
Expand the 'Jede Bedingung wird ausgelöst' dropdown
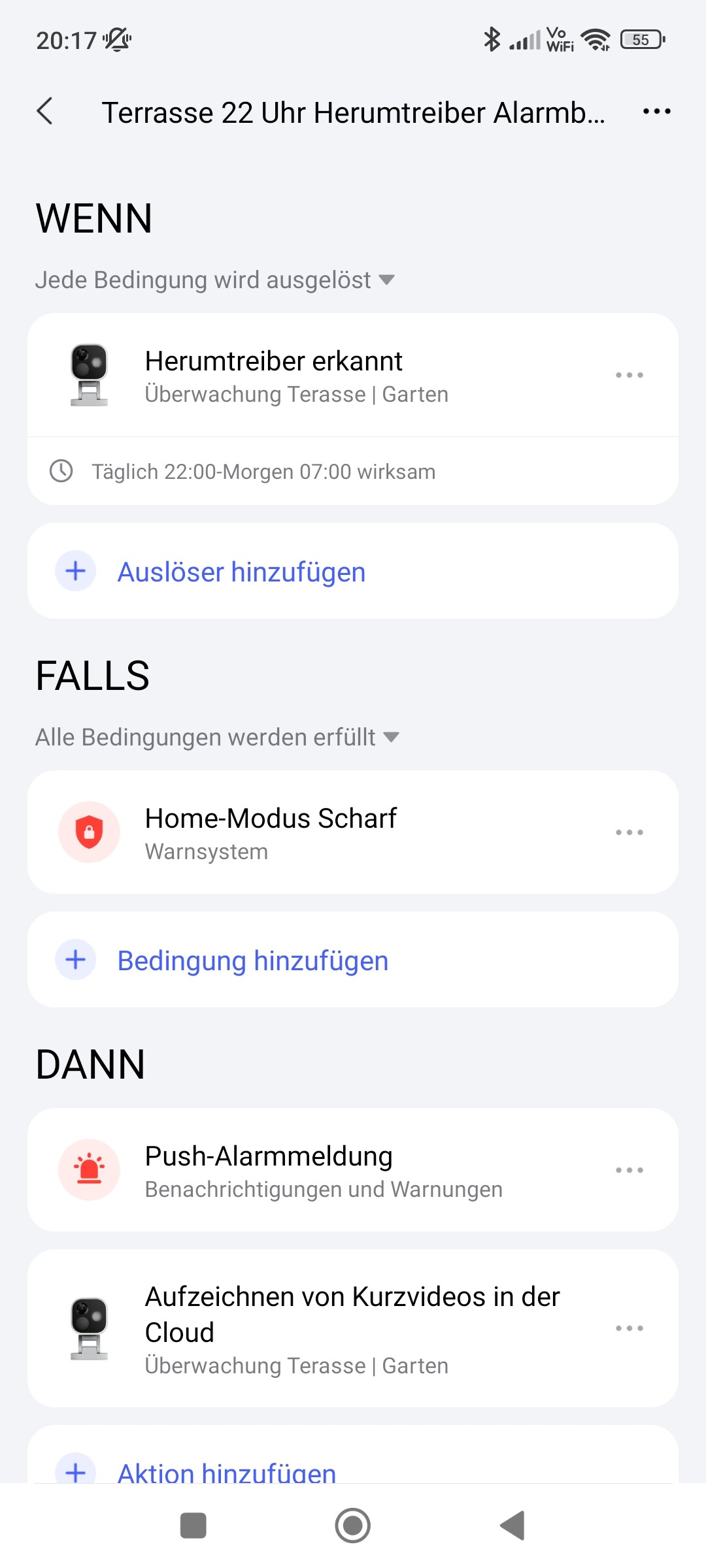(x=215, y=280)
